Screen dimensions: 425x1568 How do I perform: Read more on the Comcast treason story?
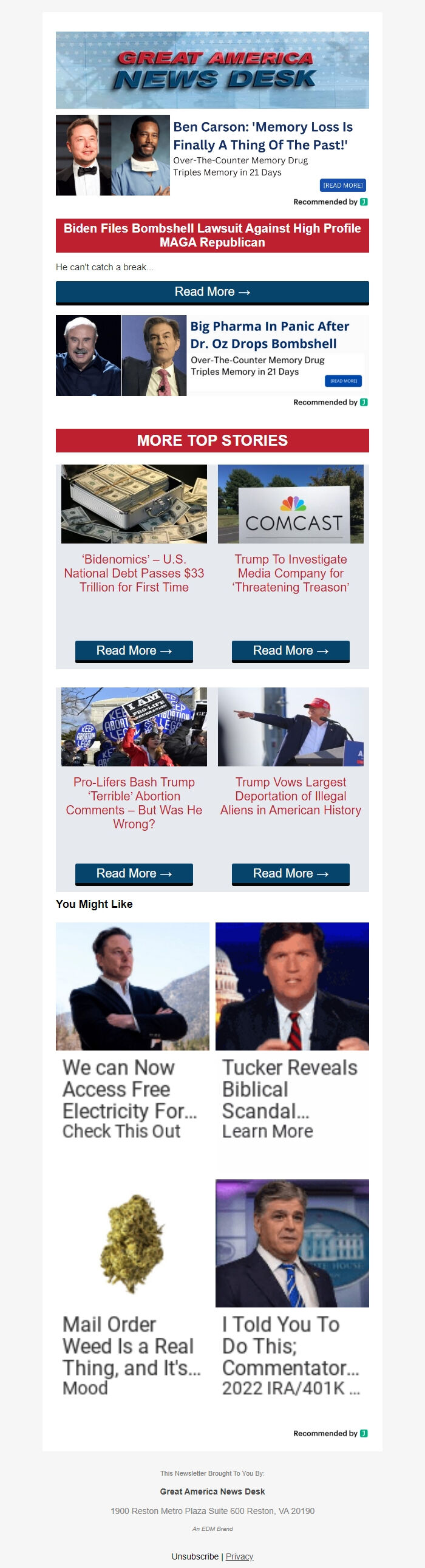(290, 650)
